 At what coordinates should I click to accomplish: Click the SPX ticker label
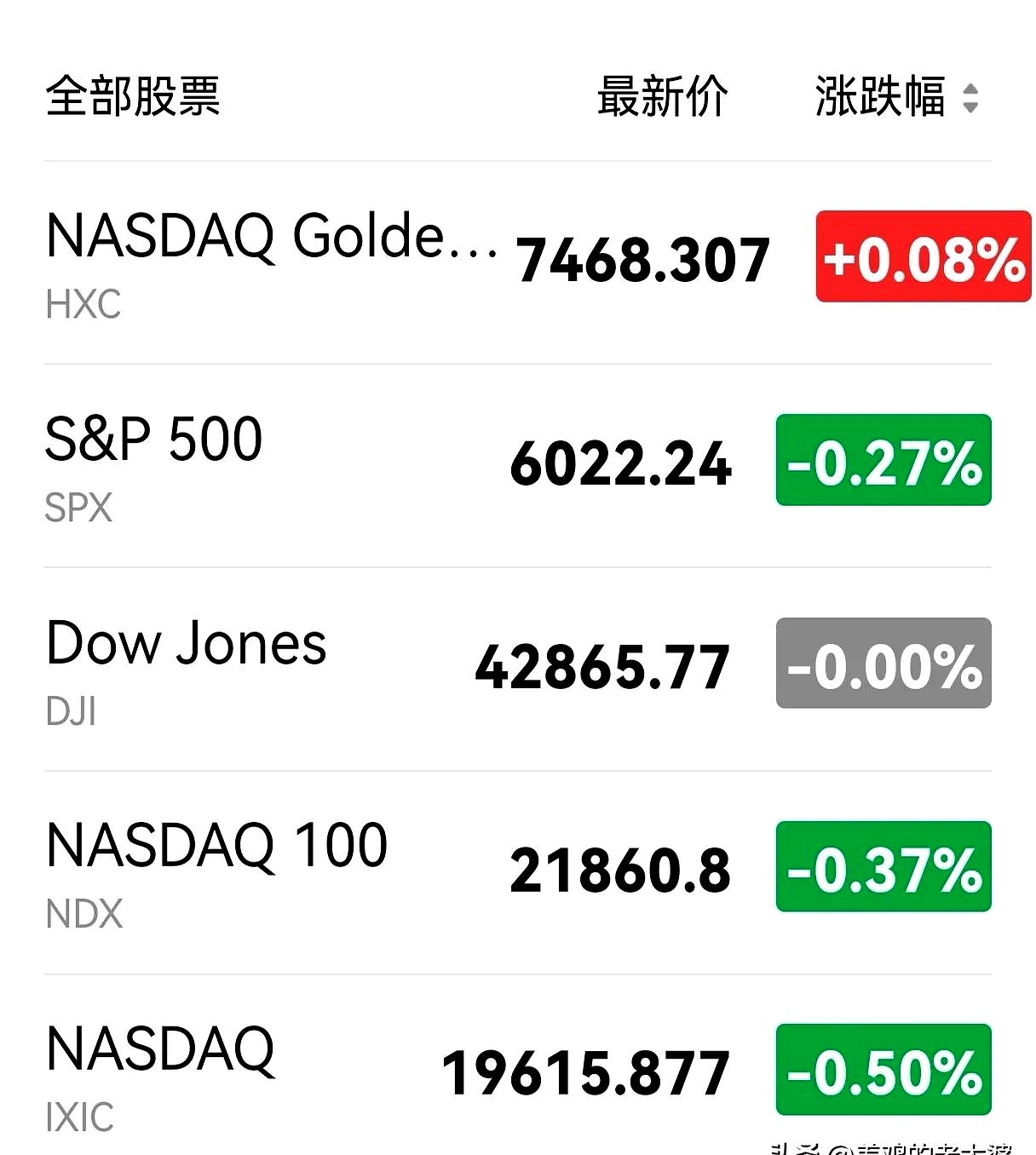coord(78,509)
